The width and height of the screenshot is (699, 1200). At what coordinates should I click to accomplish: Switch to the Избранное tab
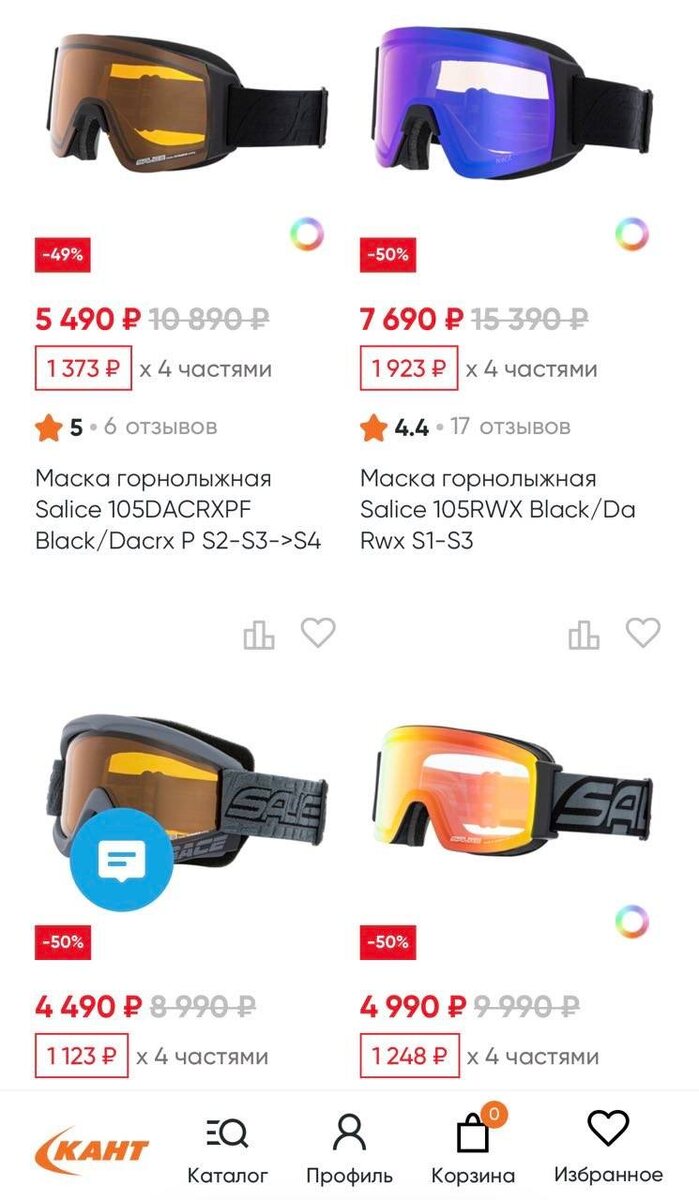(x=608, y=1149)
